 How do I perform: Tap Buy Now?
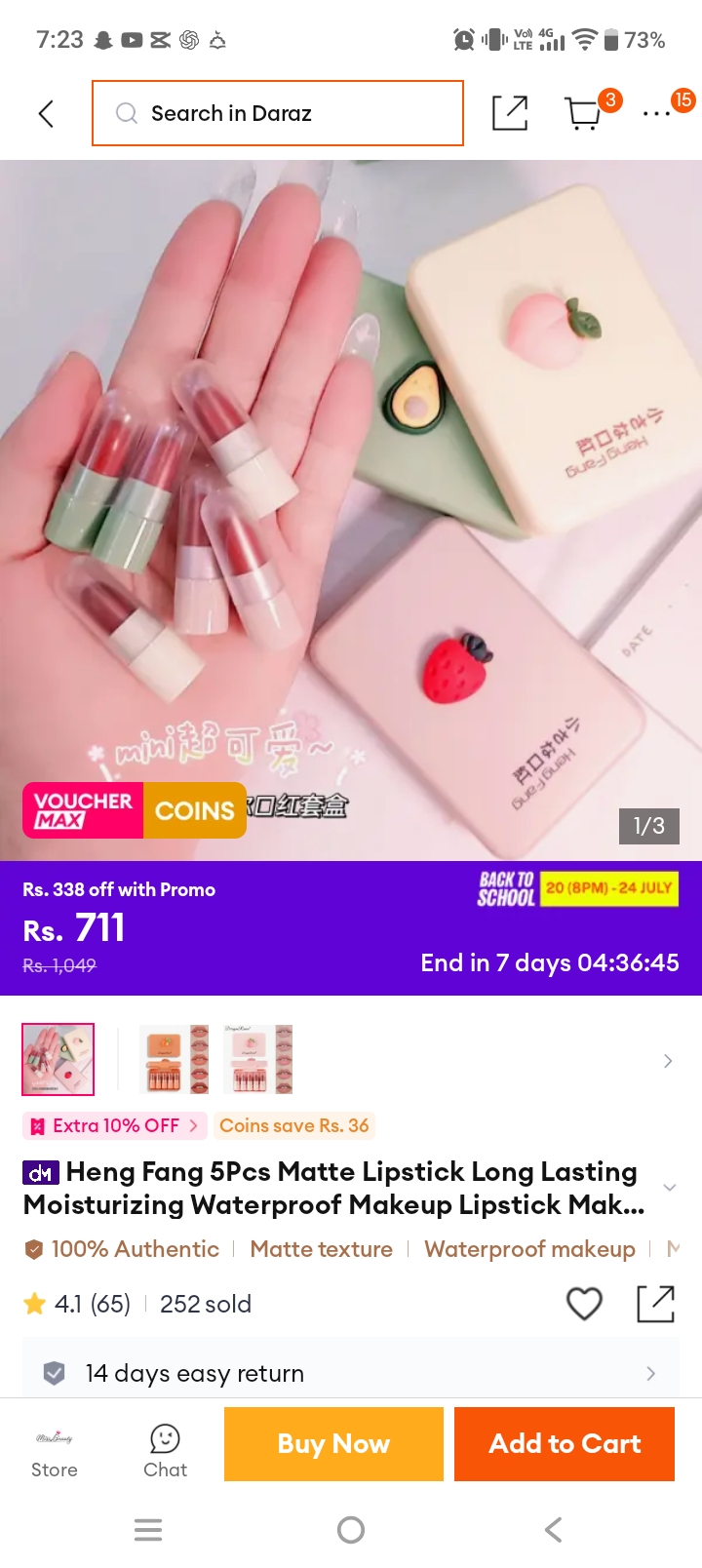point(333,1444)
